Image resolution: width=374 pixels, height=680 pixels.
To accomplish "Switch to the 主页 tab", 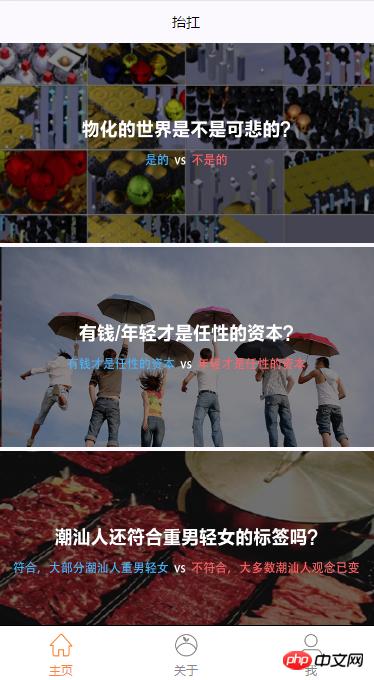I will click(61, 655).
